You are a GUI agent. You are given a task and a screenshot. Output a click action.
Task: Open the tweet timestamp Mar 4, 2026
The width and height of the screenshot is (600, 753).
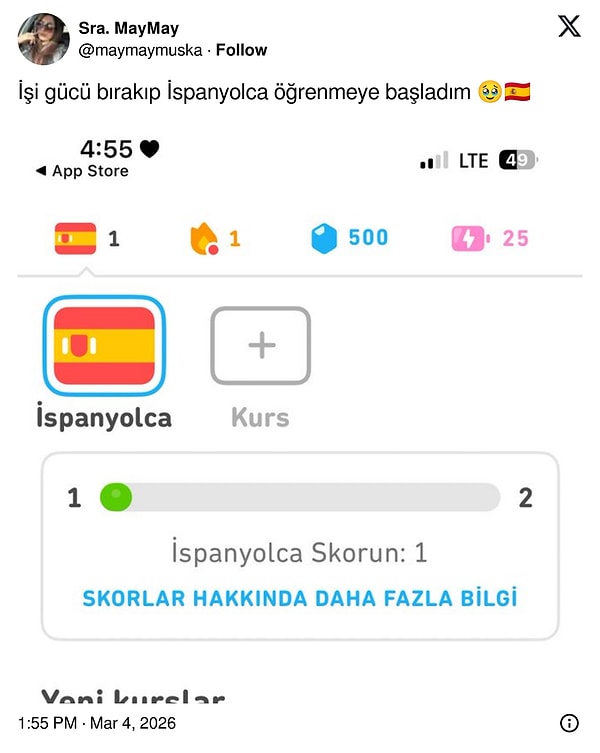coord(97,722)
